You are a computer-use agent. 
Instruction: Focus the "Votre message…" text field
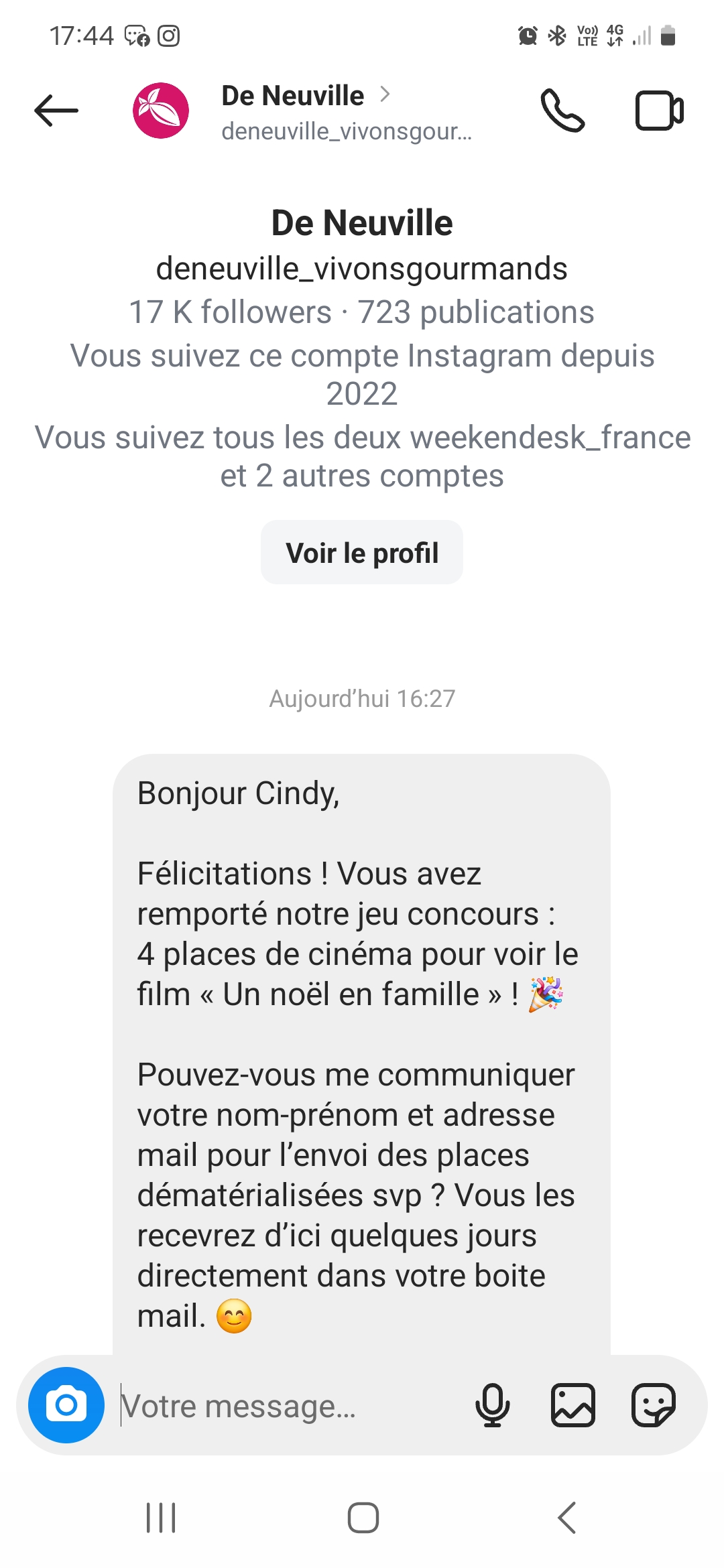pos(288,1407)
